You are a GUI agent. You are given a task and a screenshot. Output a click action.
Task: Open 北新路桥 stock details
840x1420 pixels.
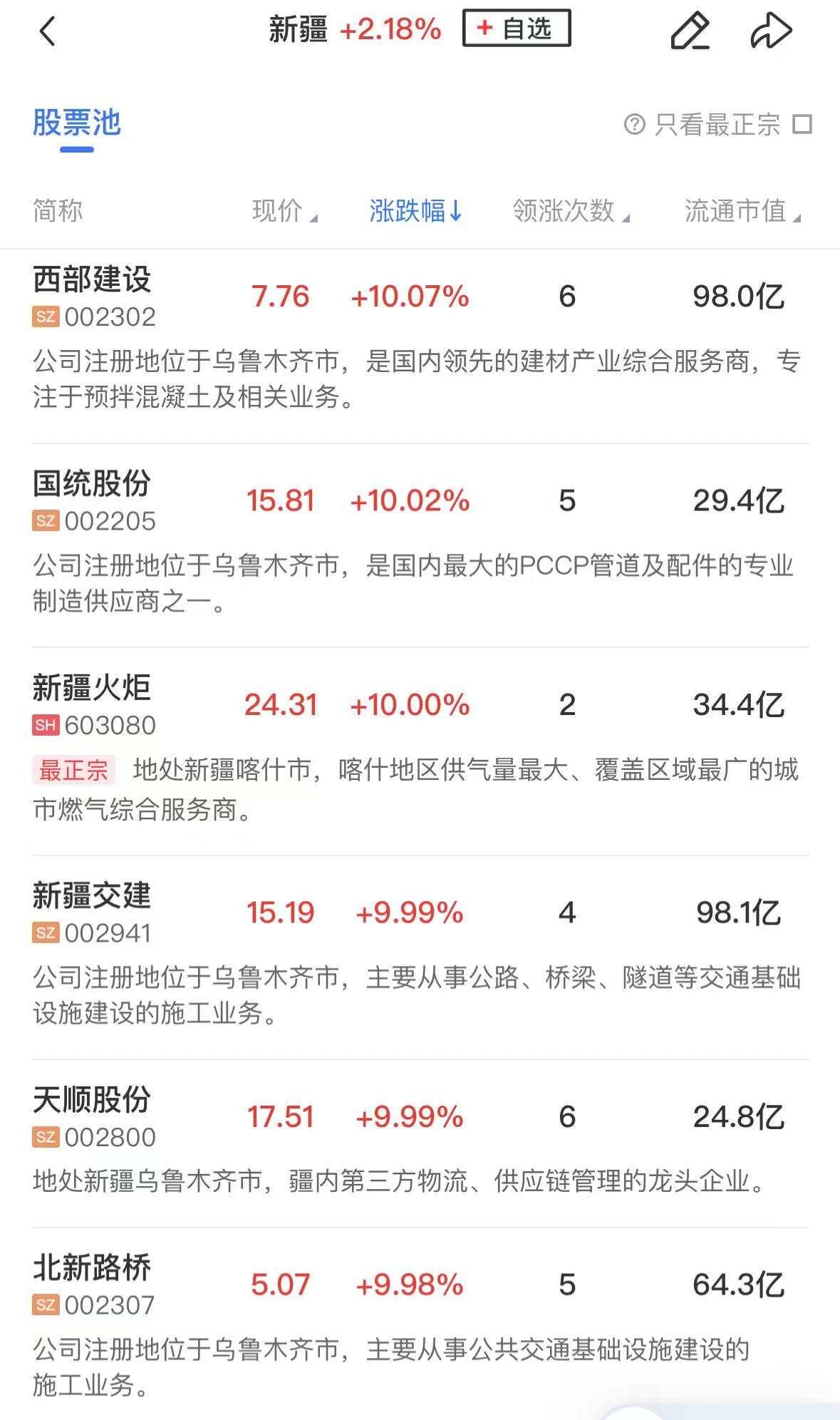[93, 1269]
